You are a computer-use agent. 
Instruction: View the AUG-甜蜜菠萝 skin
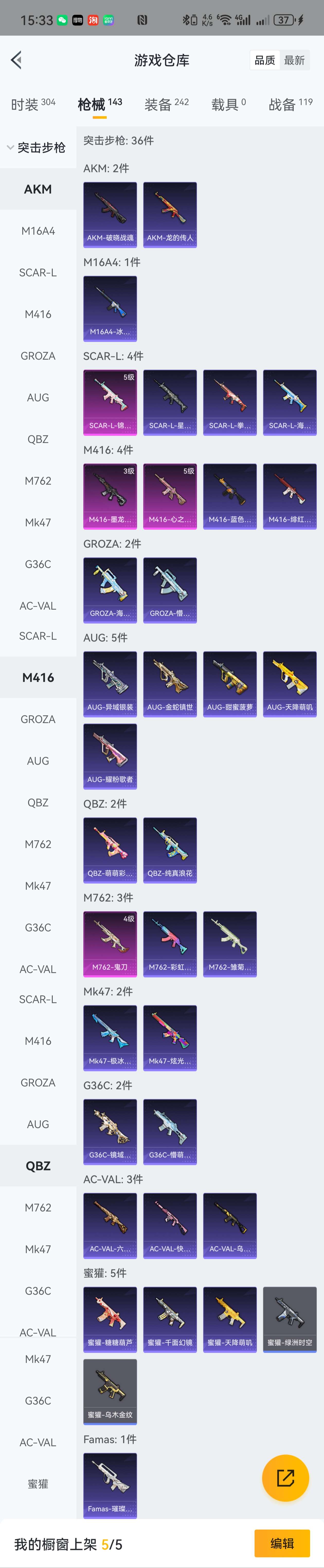230,684
